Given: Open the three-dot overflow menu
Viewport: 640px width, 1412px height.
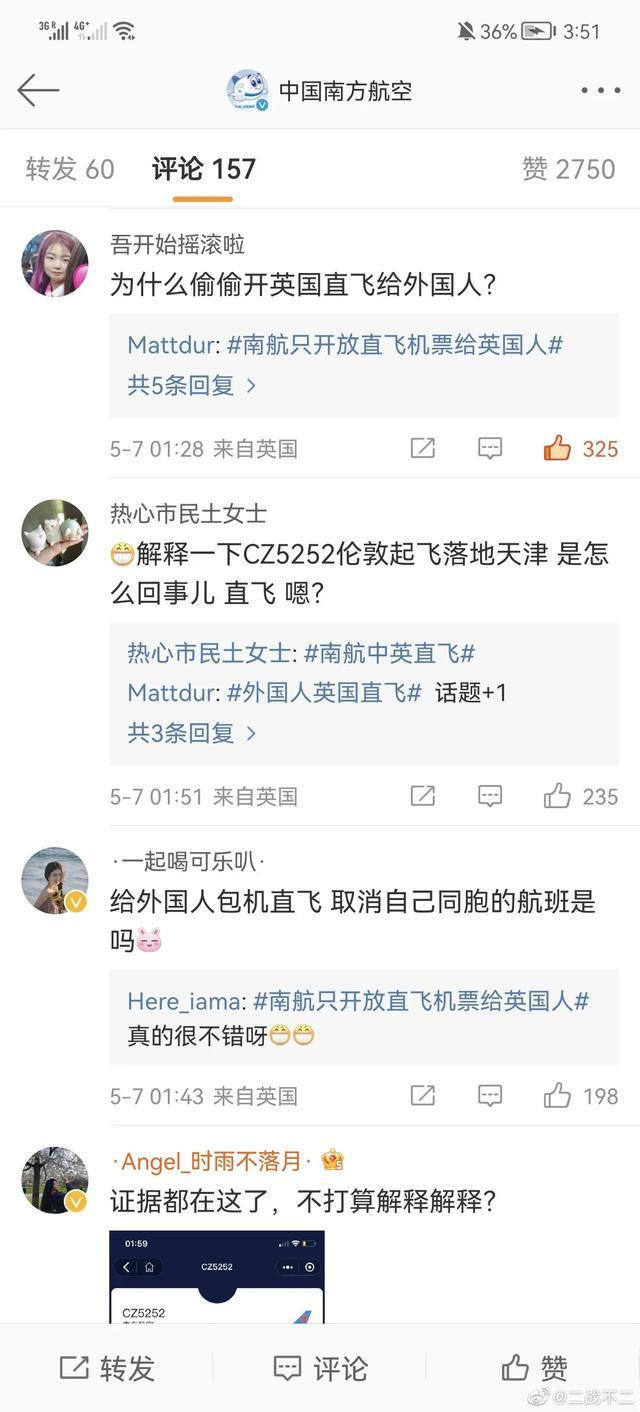Looking at the screenshot, I should point(600,90).
